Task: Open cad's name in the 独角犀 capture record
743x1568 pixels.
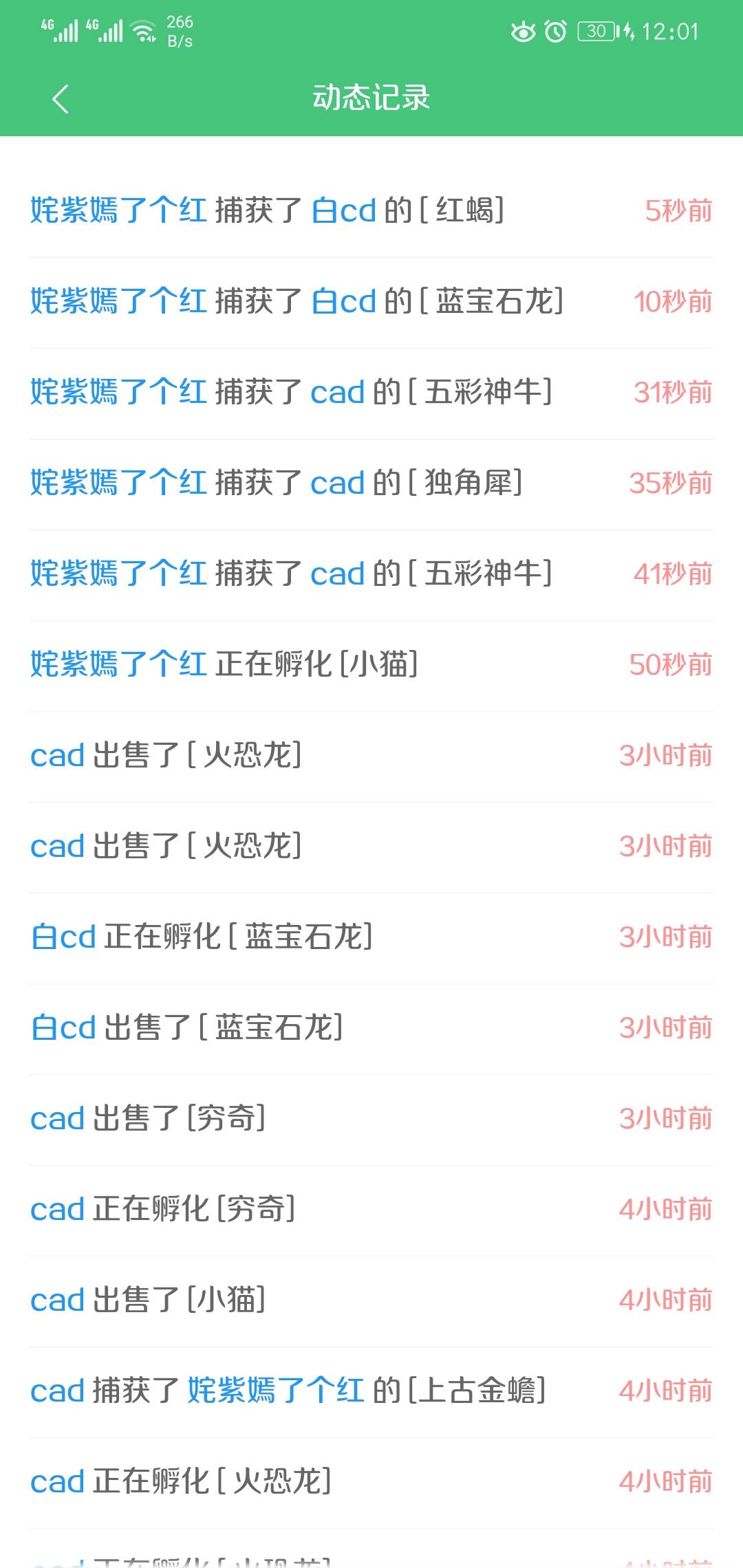Action: coord(337,483)
